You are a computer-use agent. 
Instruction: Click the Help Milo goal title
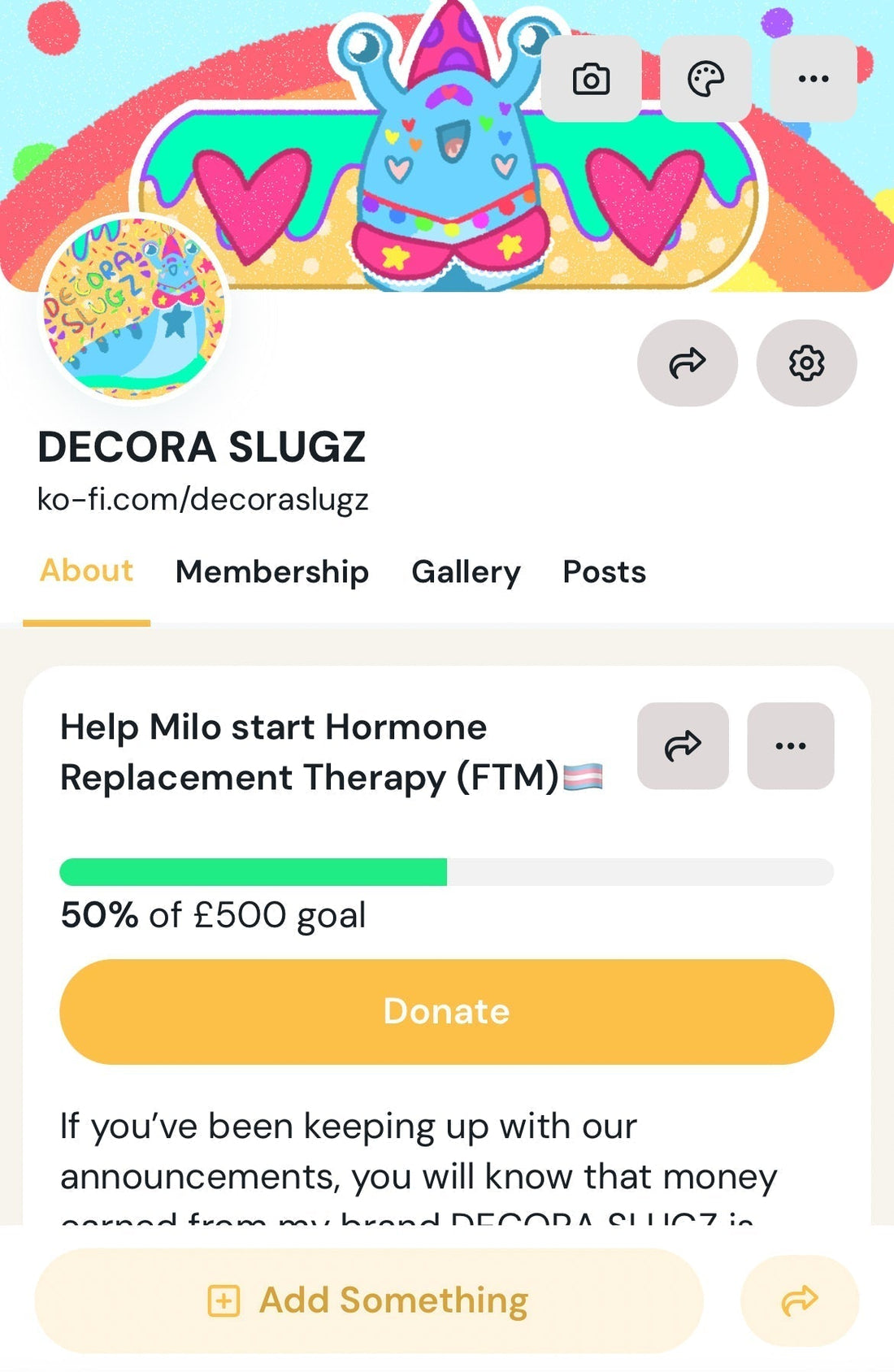click(325, 752)
